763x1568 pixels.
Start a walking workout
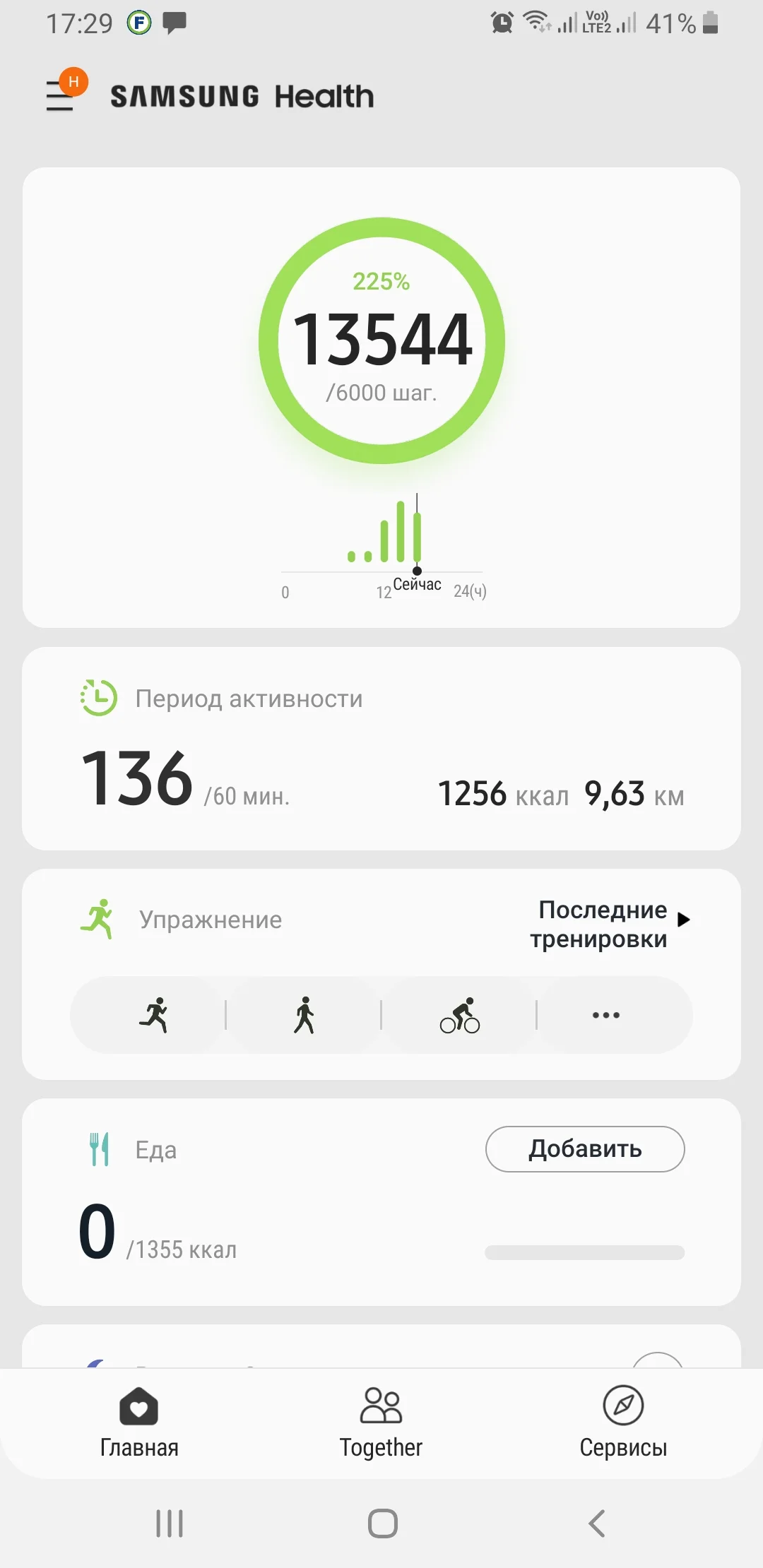pyautogui.click(x=304, y=1015)
